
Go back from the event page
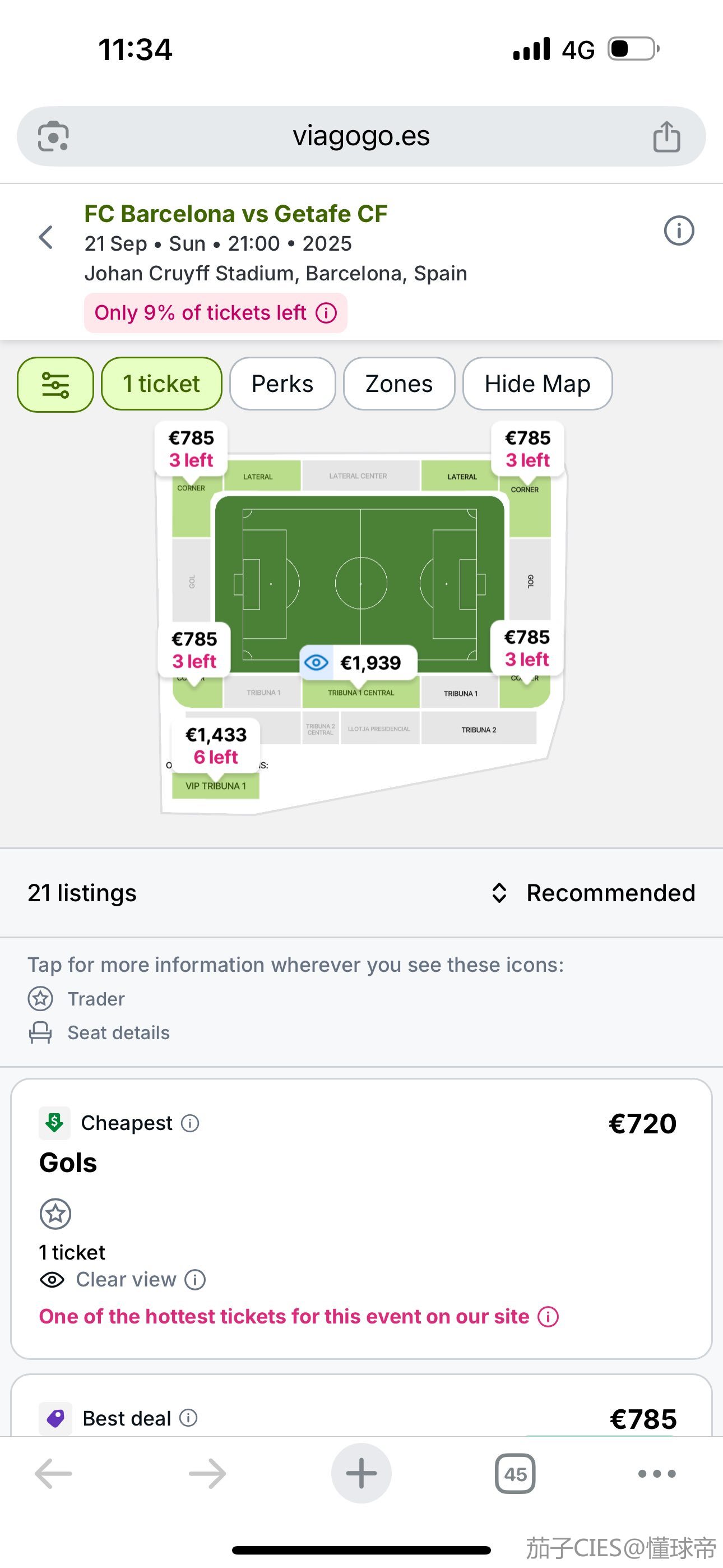click(x=45, y=237)
